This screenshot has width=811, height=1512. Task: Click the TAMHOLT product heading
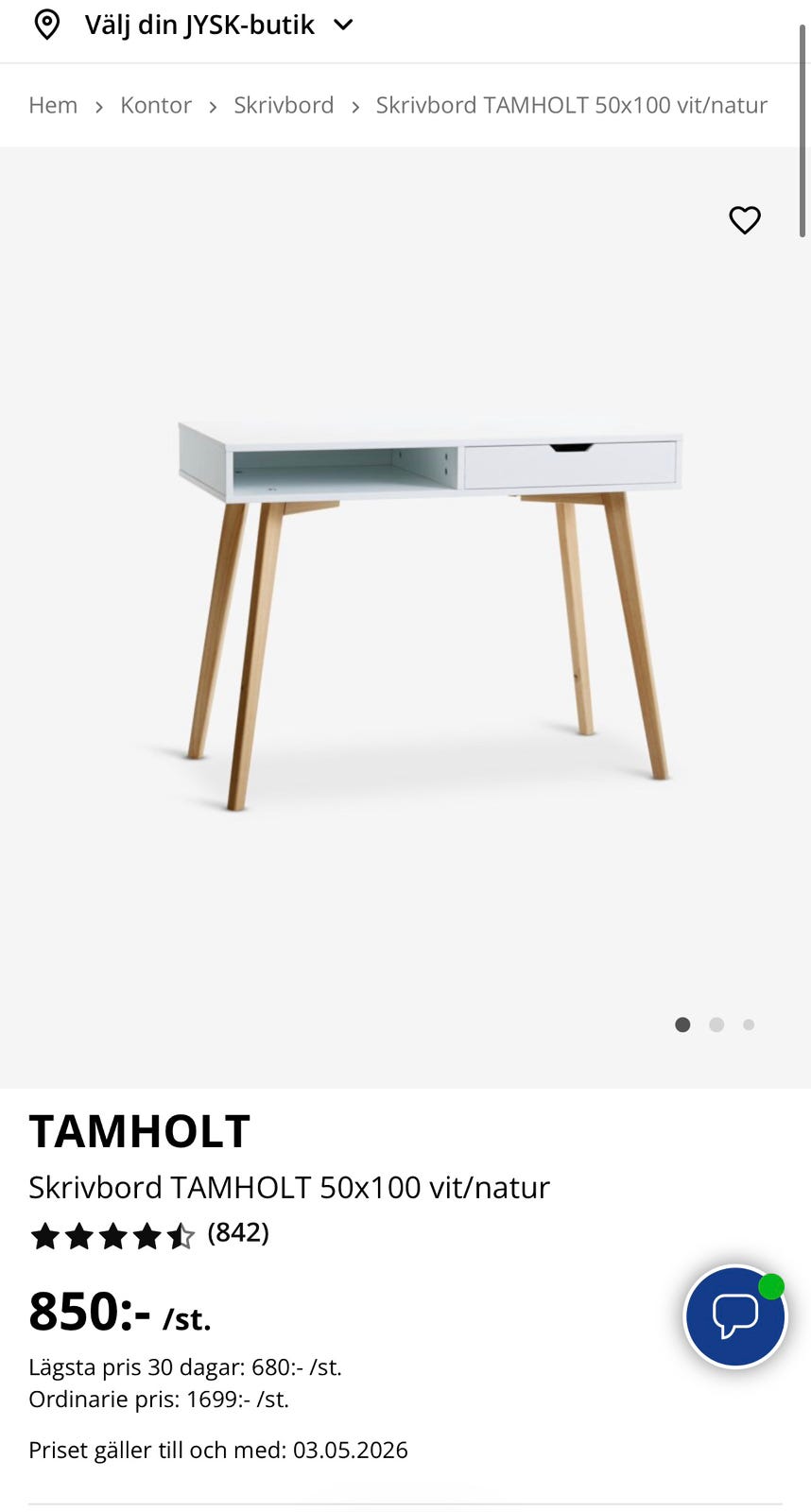pyautogui.click(x=138, y=1130)
